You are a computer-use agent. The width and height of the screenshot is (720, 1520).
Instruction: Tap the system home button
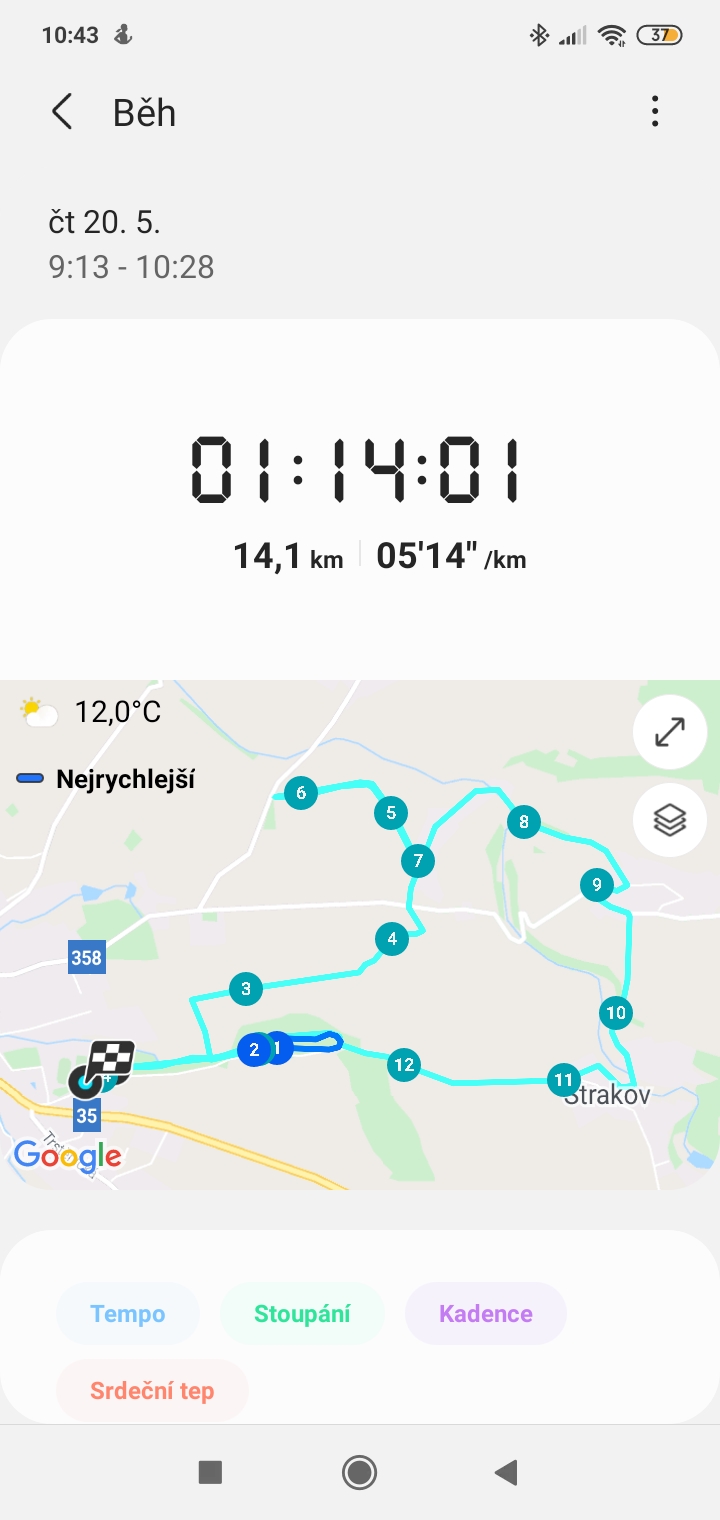(359, 1472)
